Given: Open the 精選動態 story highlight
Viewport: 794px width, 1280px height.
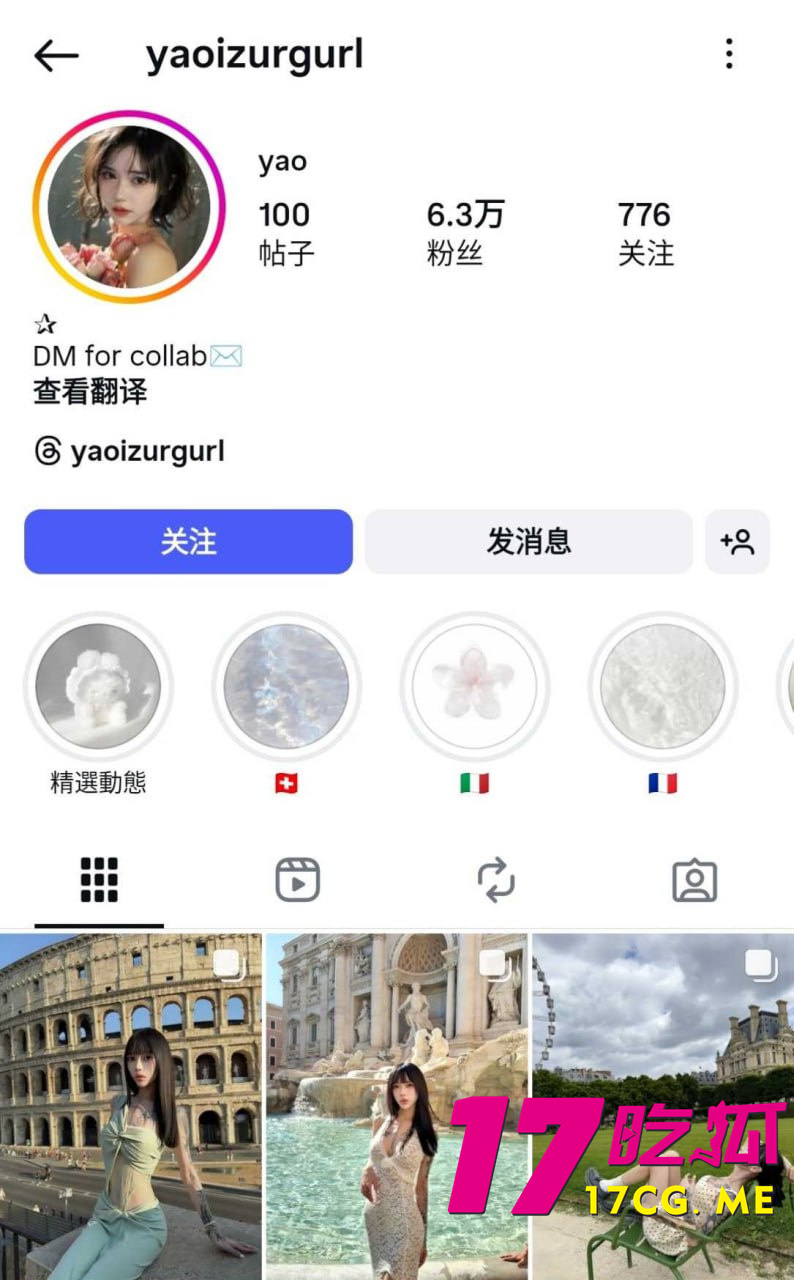Looking at the screenshot, I should pos(98,686).
